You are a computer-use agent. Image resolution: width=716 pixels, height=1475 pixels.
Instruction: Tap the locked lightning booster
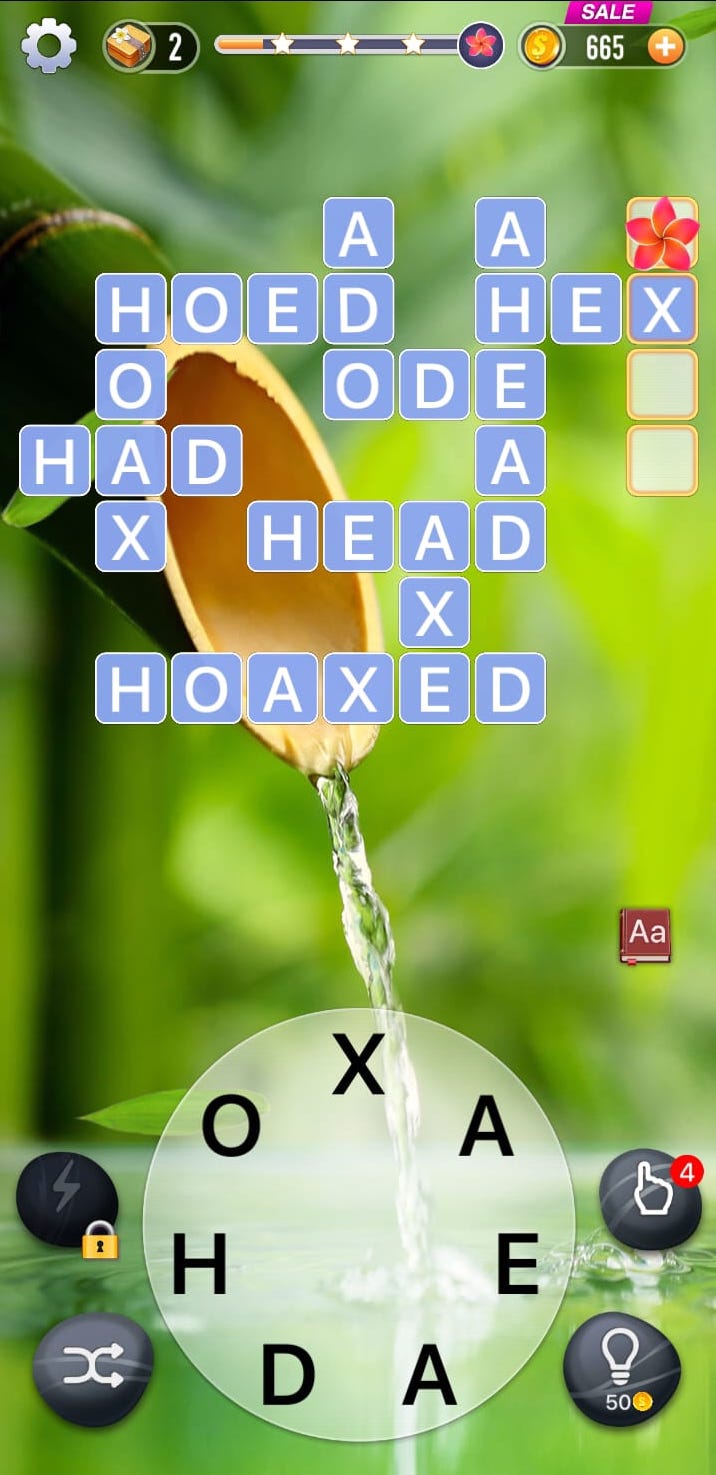pyautogui.click(x=67, y=1199)
